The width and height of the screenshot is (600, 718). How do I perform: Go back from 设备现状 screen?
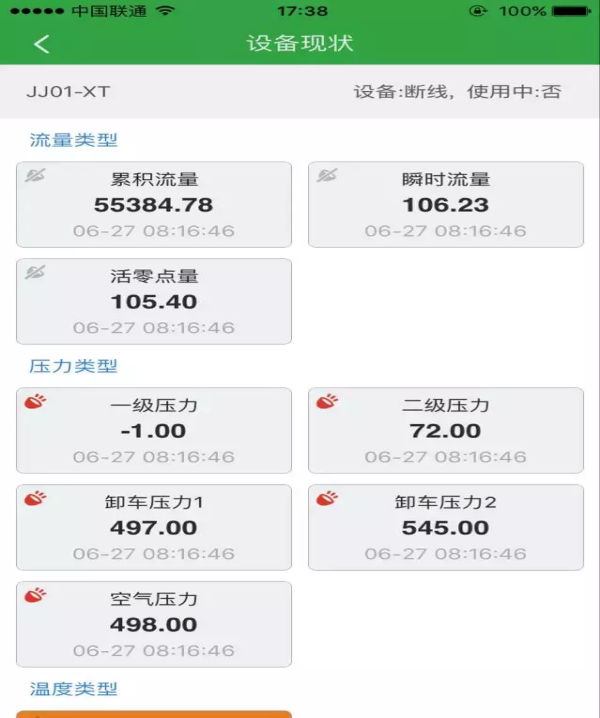tap(41, 44)
